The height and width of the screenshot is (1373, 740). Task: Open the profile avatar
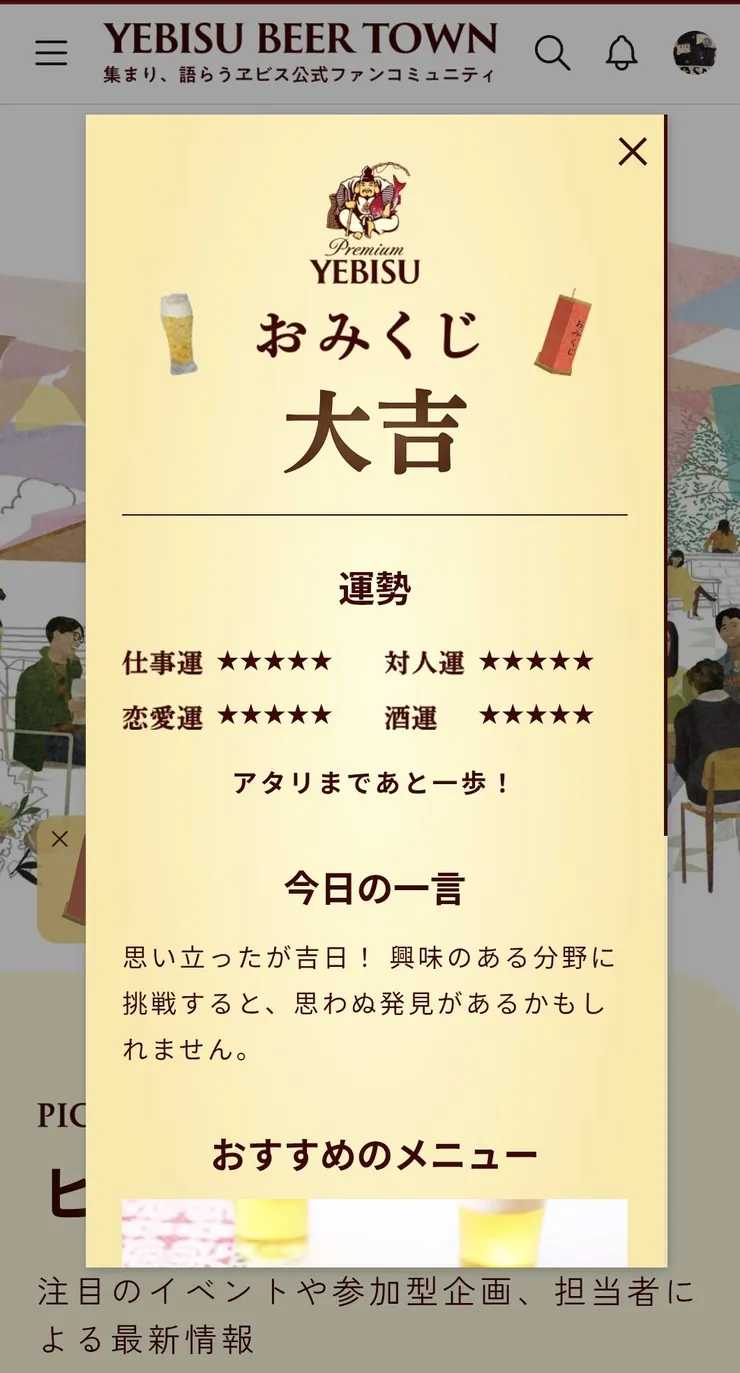point(694,53)
